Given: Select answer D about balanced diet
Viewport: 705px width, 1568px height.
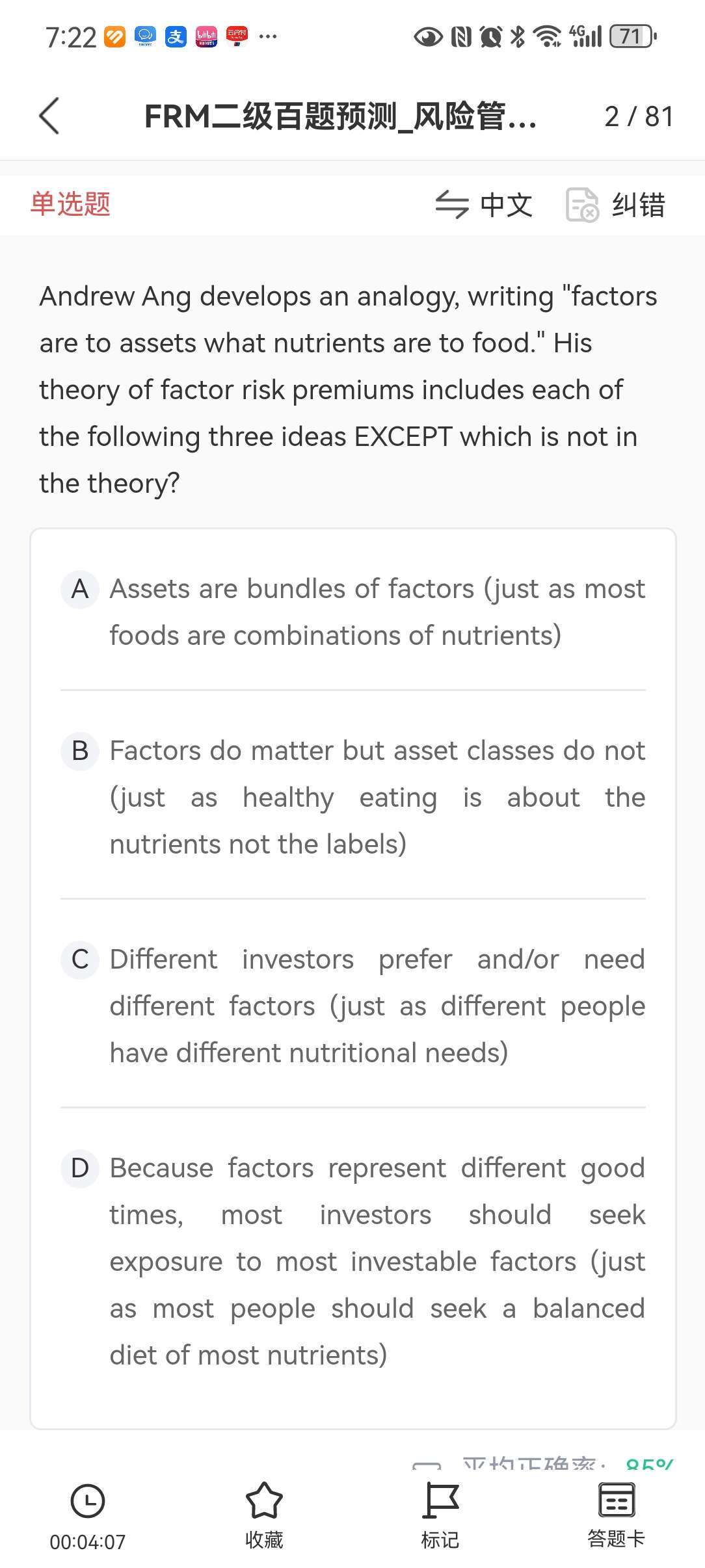Looking at the screenshot, I should [352, 1261].
